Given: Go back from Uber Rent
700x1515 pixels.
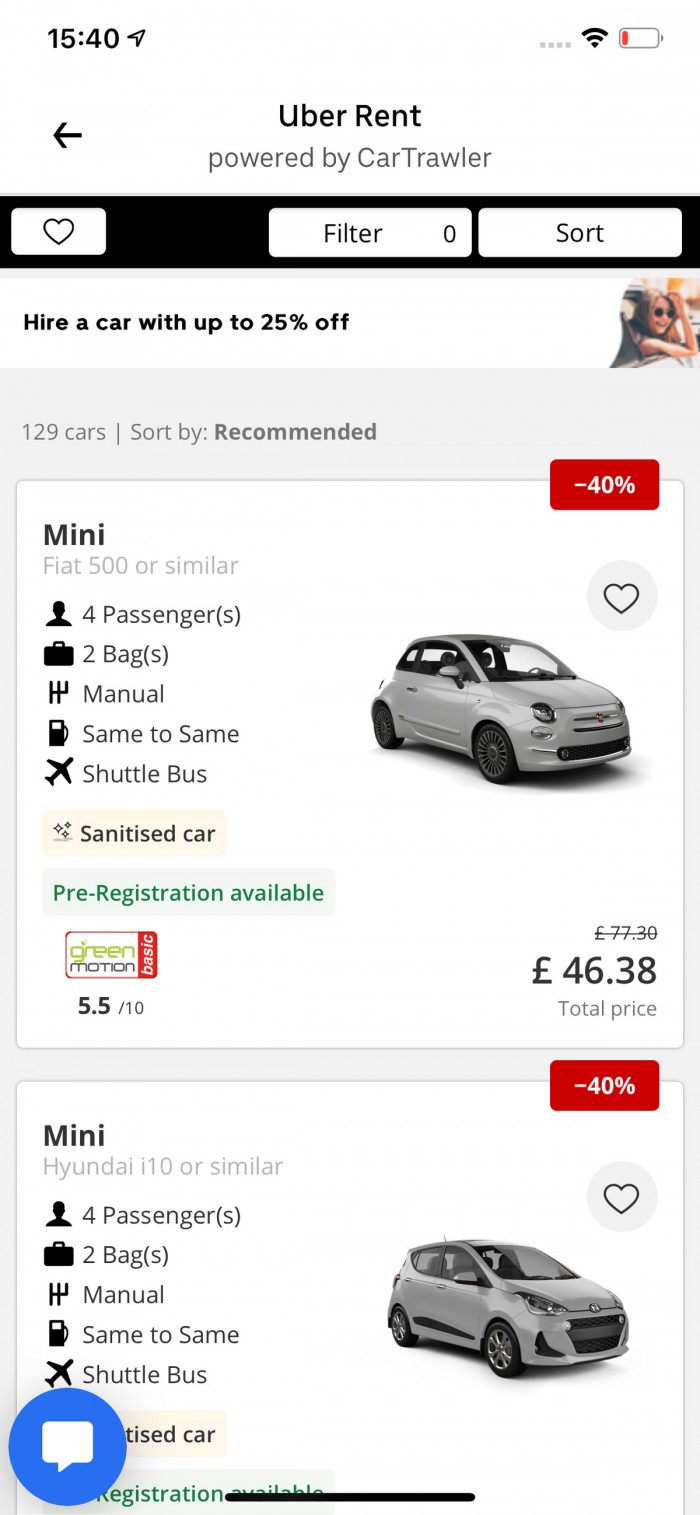Looking at the screenshot, I should 67,135.
